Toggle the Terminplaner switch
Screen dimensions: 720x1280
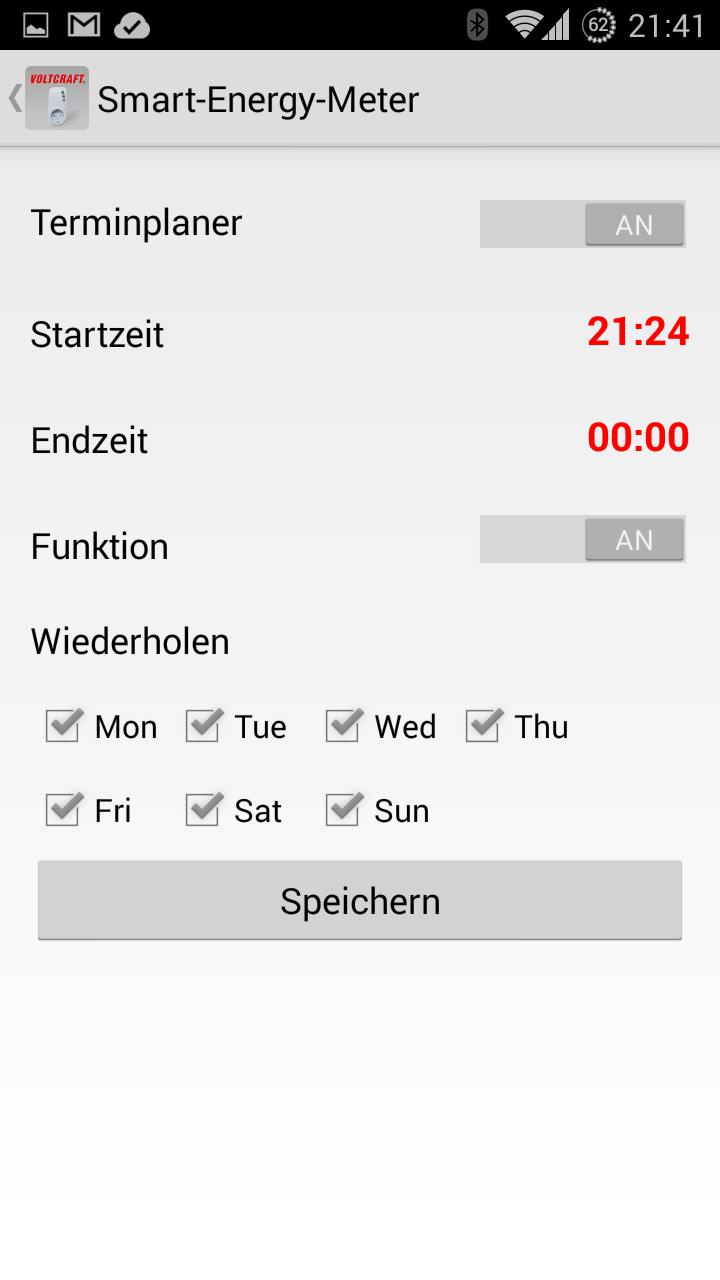[583, 224]
